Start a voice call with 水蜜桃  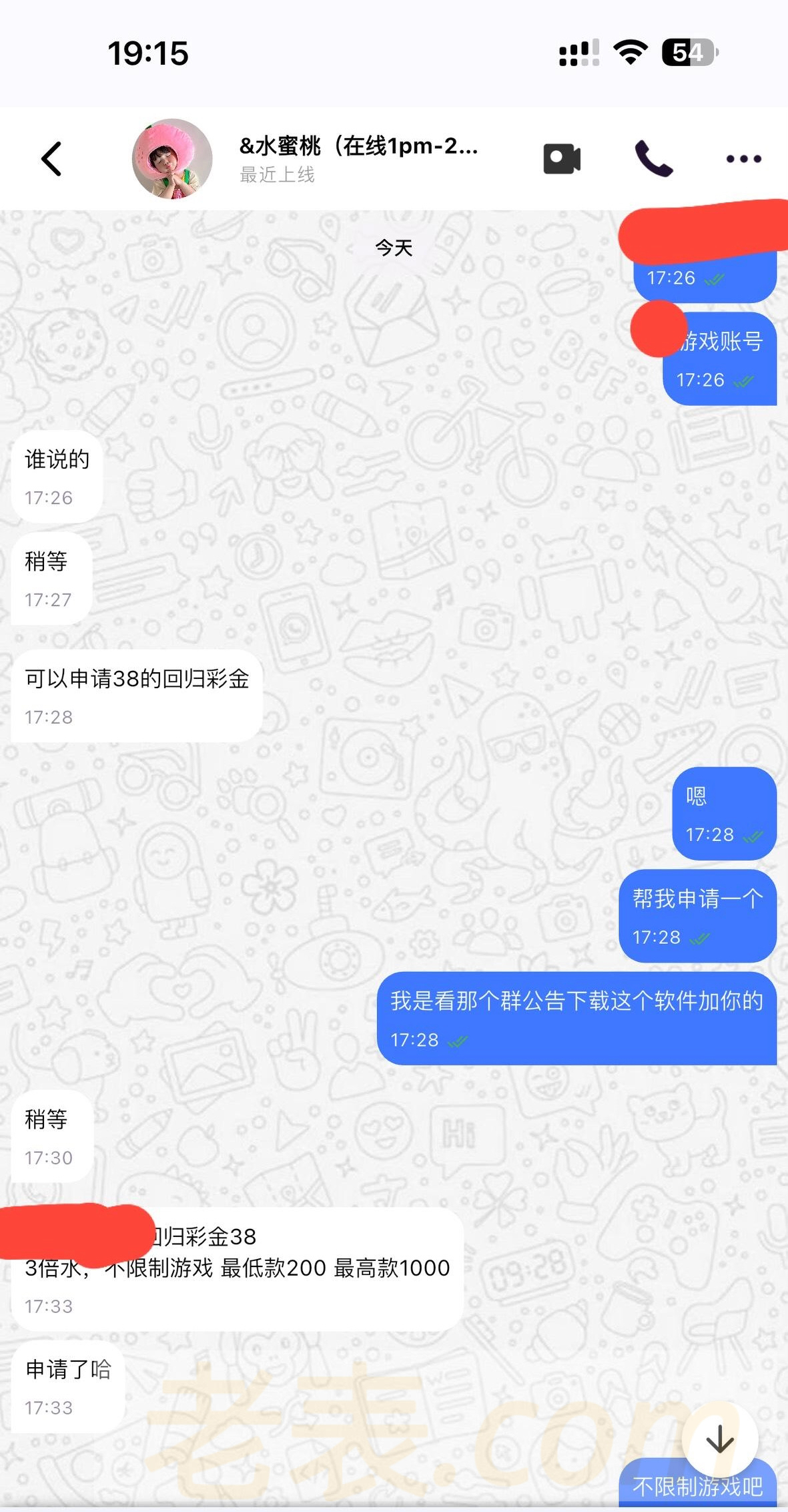tap(653, 159)
